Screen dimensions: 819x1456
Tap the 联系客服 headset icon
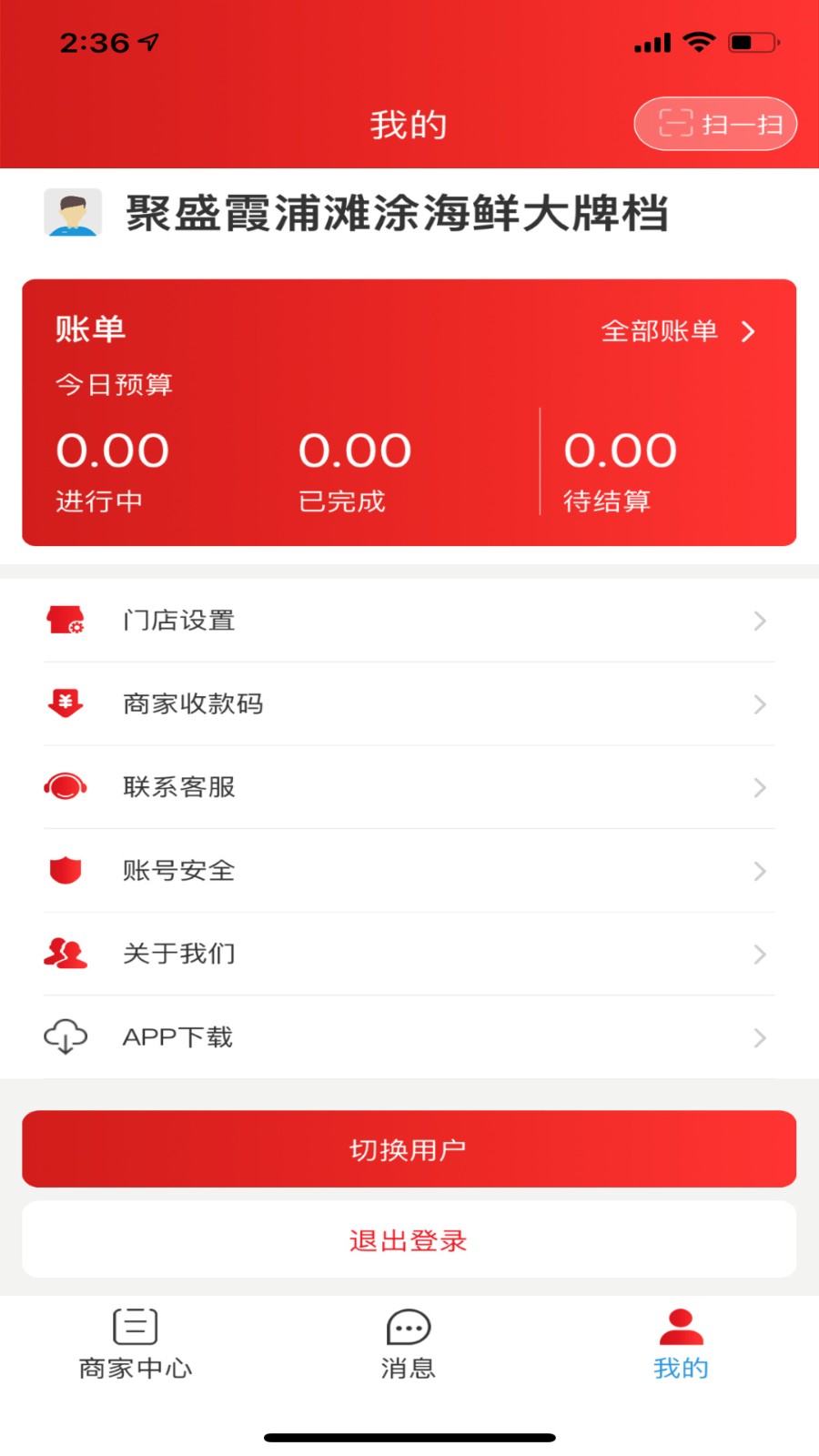pos(66,787)
